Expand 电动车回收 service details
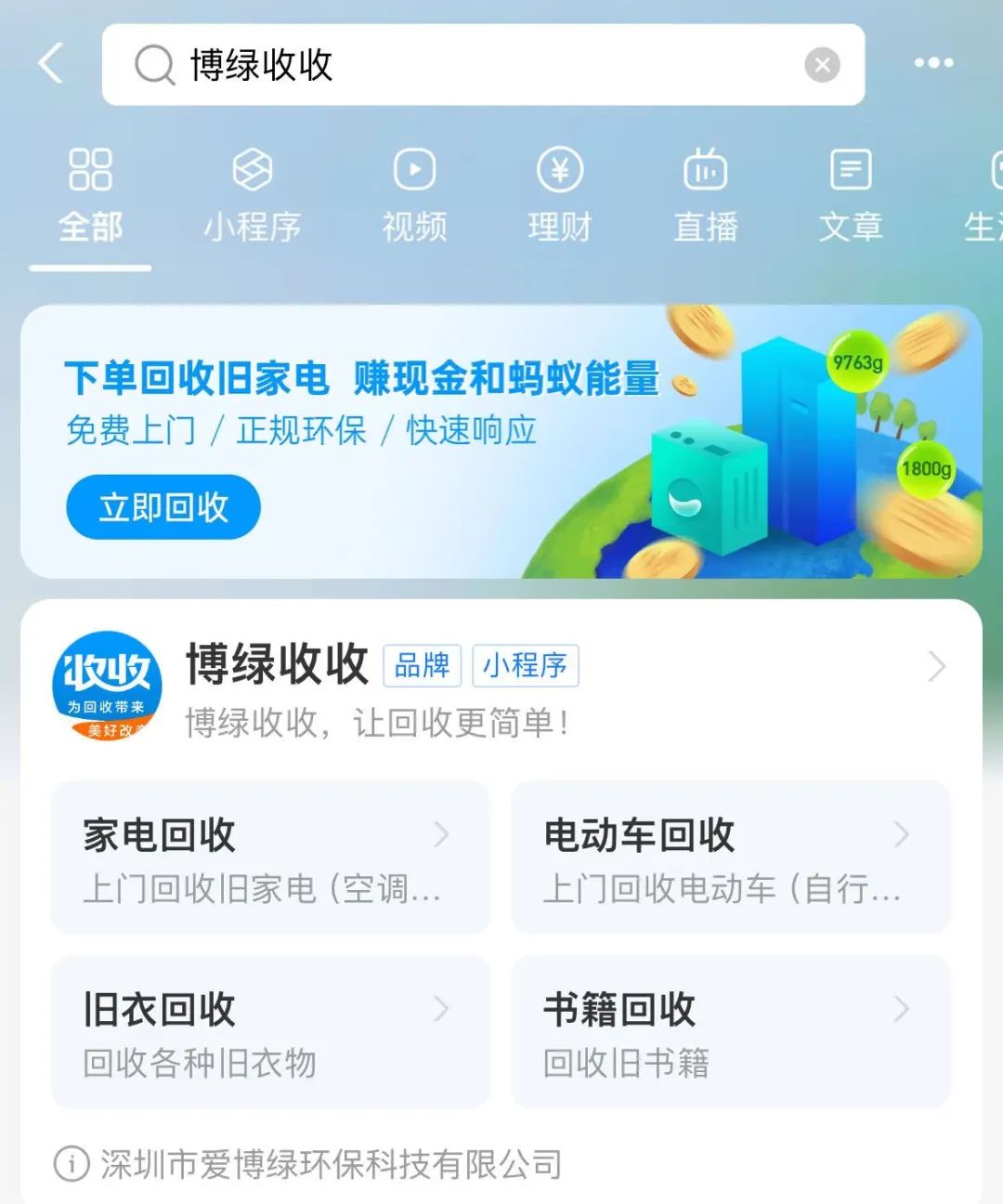Image resolution: width=1003 pixels, height=1204 pixels. (902, 835)
